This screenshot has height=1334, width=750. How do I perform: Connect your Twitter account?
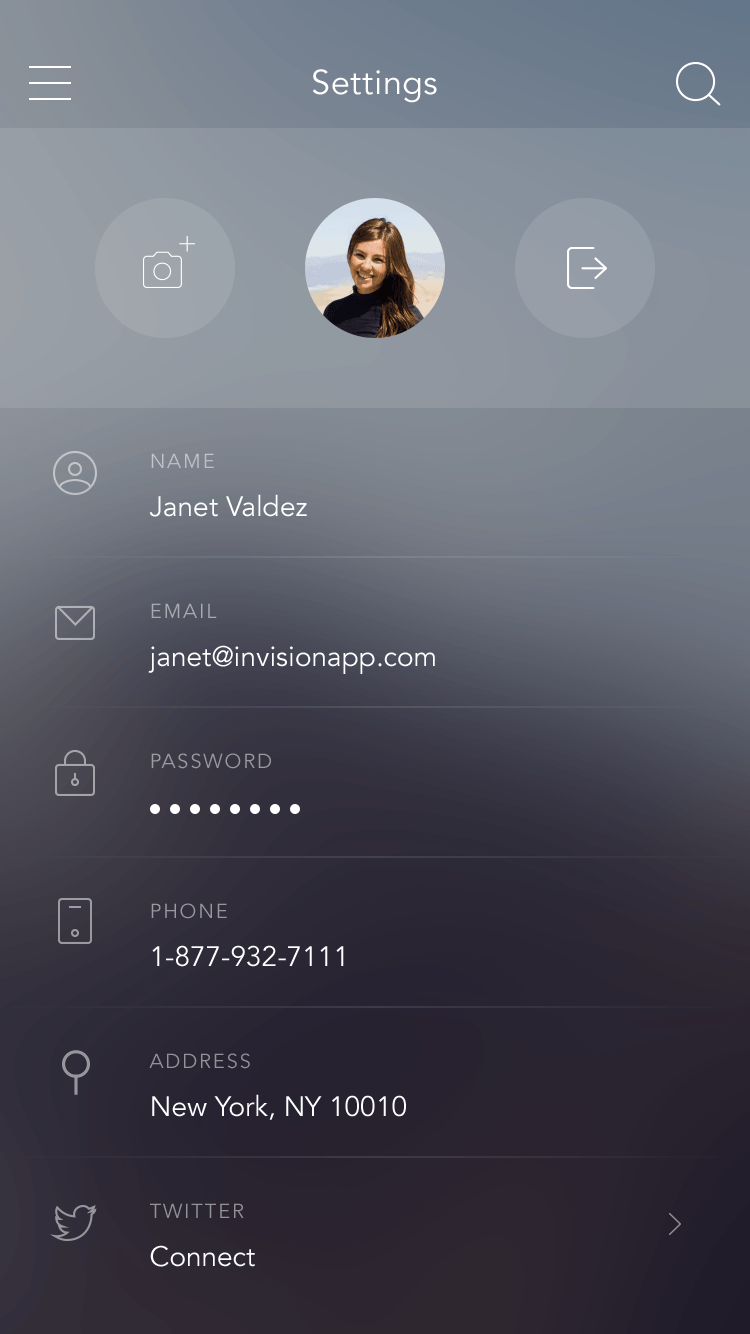click(203, 1256)
